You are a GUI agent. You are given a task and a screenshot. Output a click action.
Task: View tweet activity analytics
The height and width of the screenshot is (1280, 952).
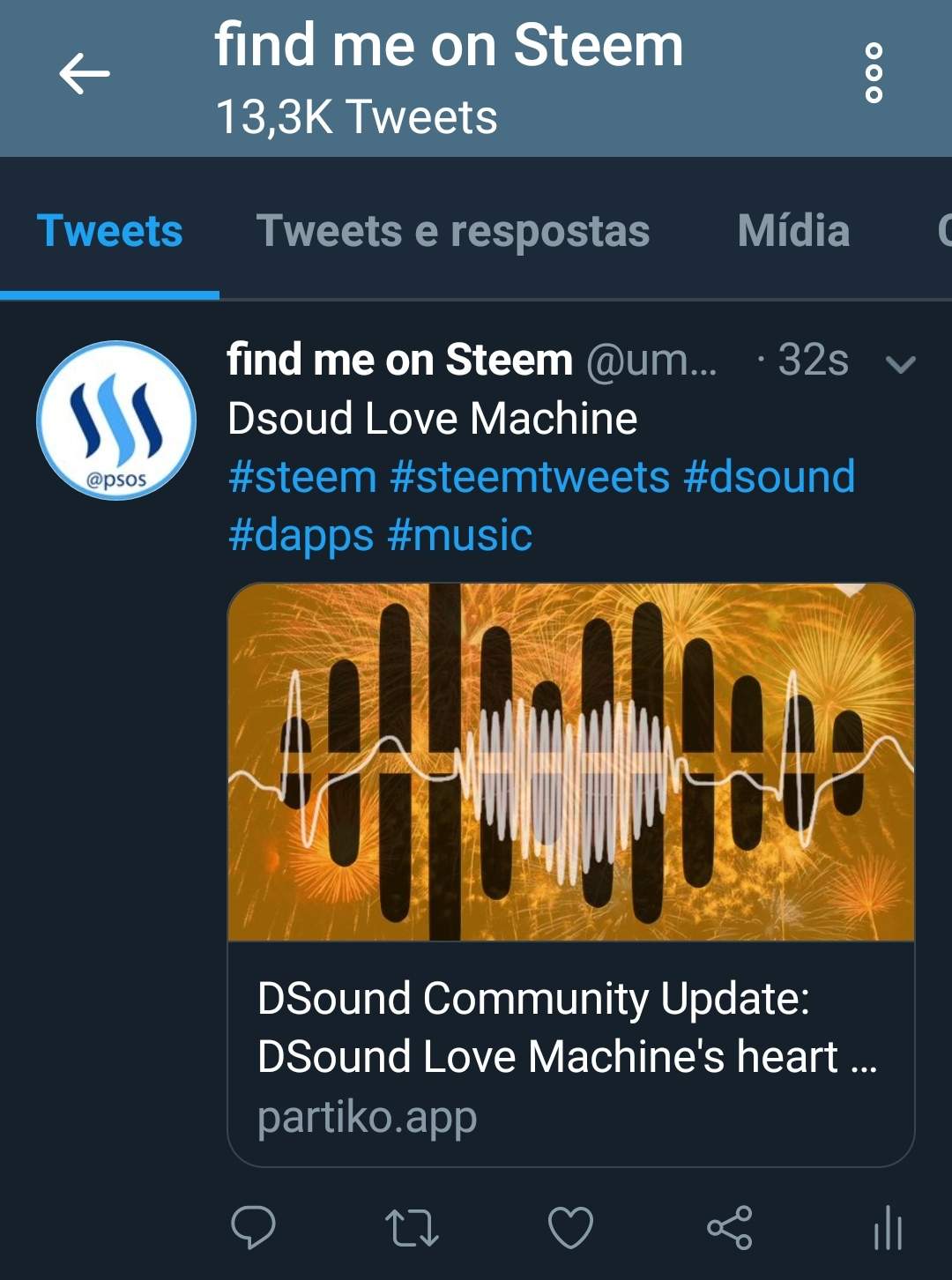pyautogui.click(x=888, y=1227)
